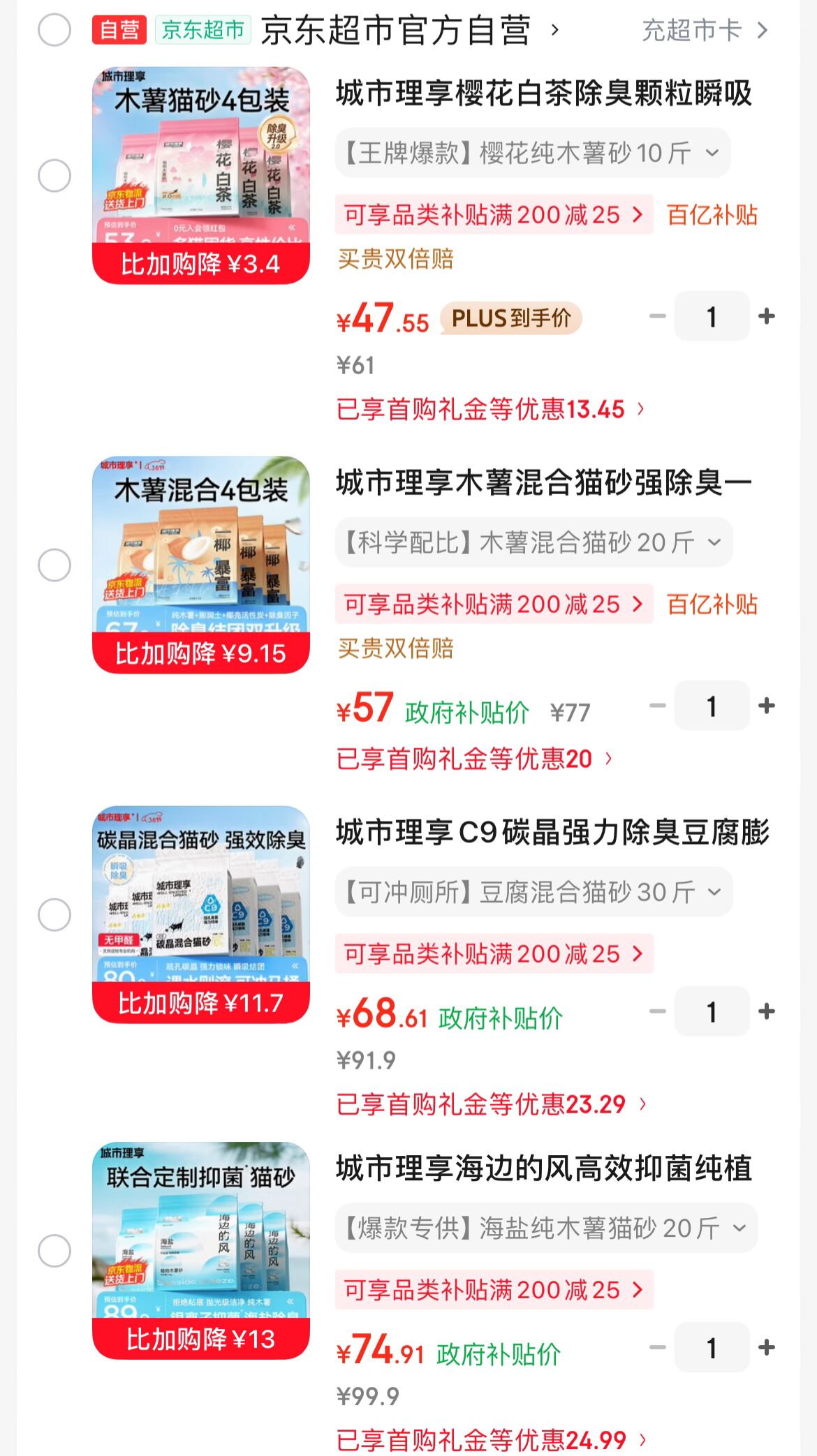Select the 樱花白茶除臭颗粒 cat litter item
The image size is (817, 1456).
(x=54, y=175)
